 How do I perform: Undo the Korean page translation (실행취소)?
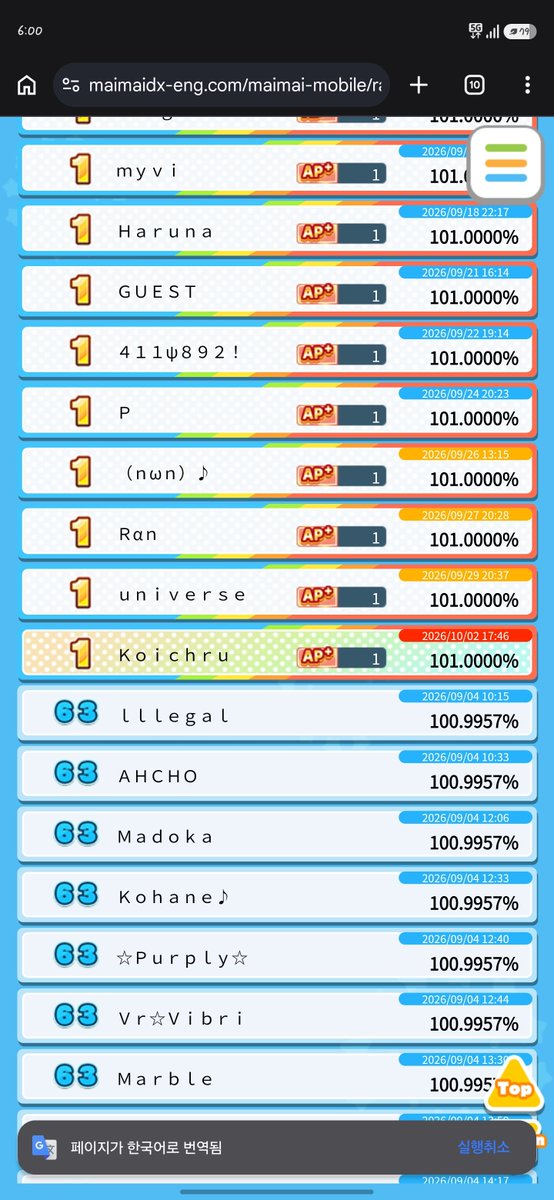484,1147
